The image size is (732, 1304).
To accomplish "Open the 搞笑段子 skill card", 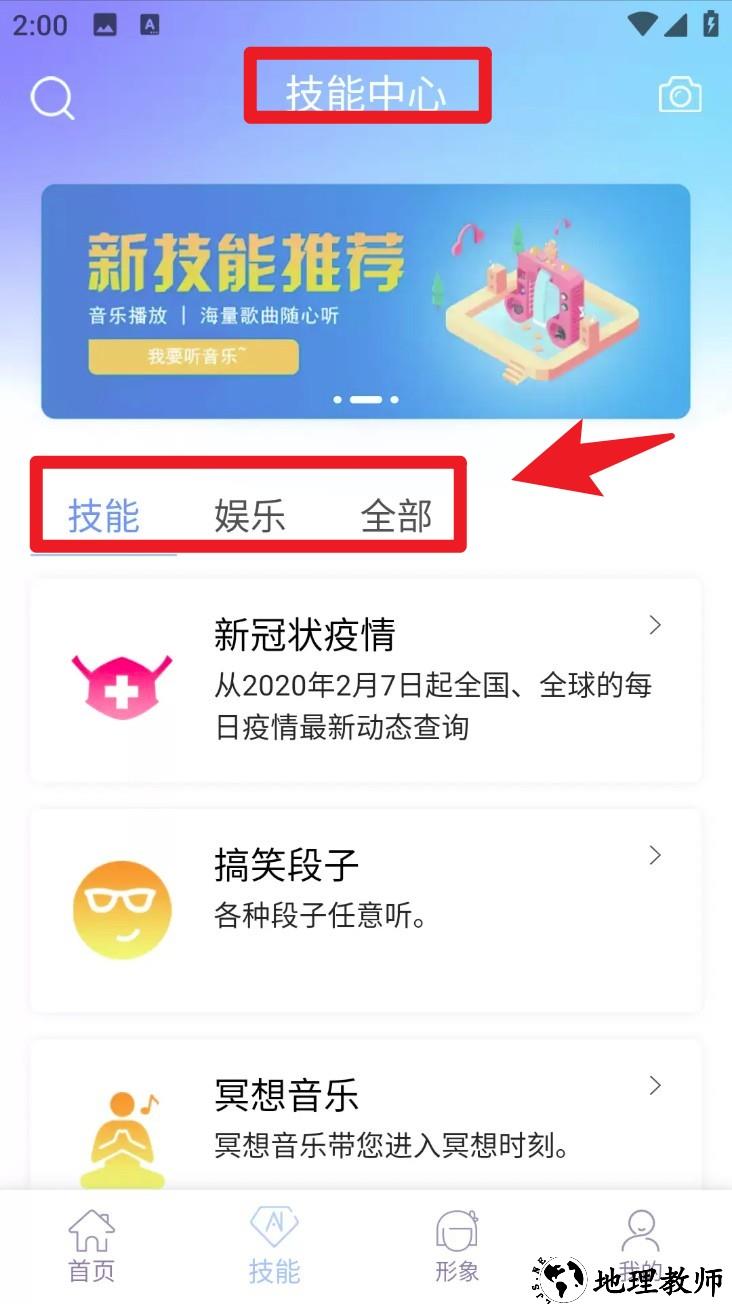I will click(x=365, y=910).
